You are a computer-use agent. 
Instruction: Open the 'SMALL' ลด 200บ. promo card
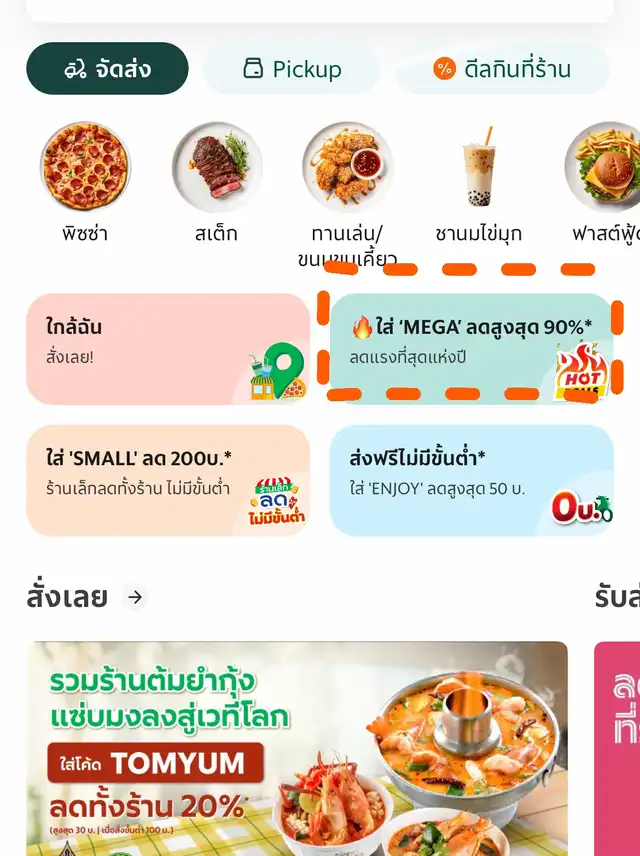[168, 480]
